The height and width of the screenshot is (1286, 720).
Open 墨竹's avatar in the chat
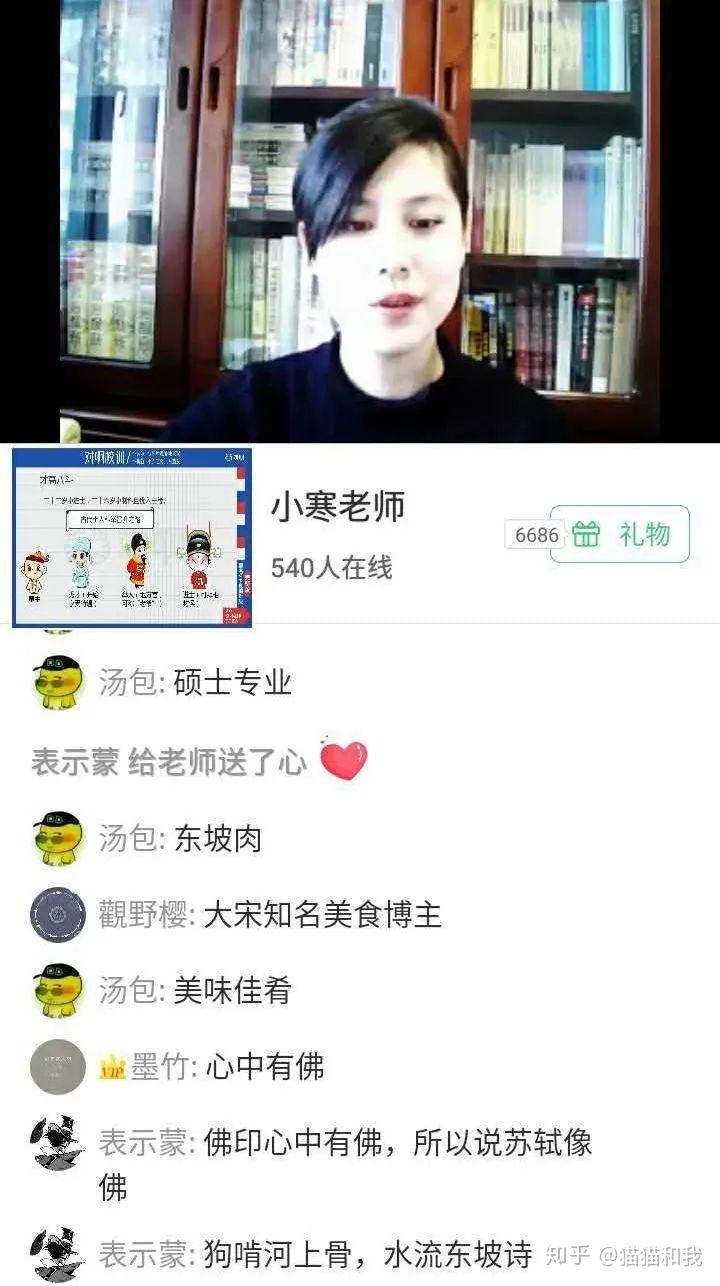(58, 1067)
